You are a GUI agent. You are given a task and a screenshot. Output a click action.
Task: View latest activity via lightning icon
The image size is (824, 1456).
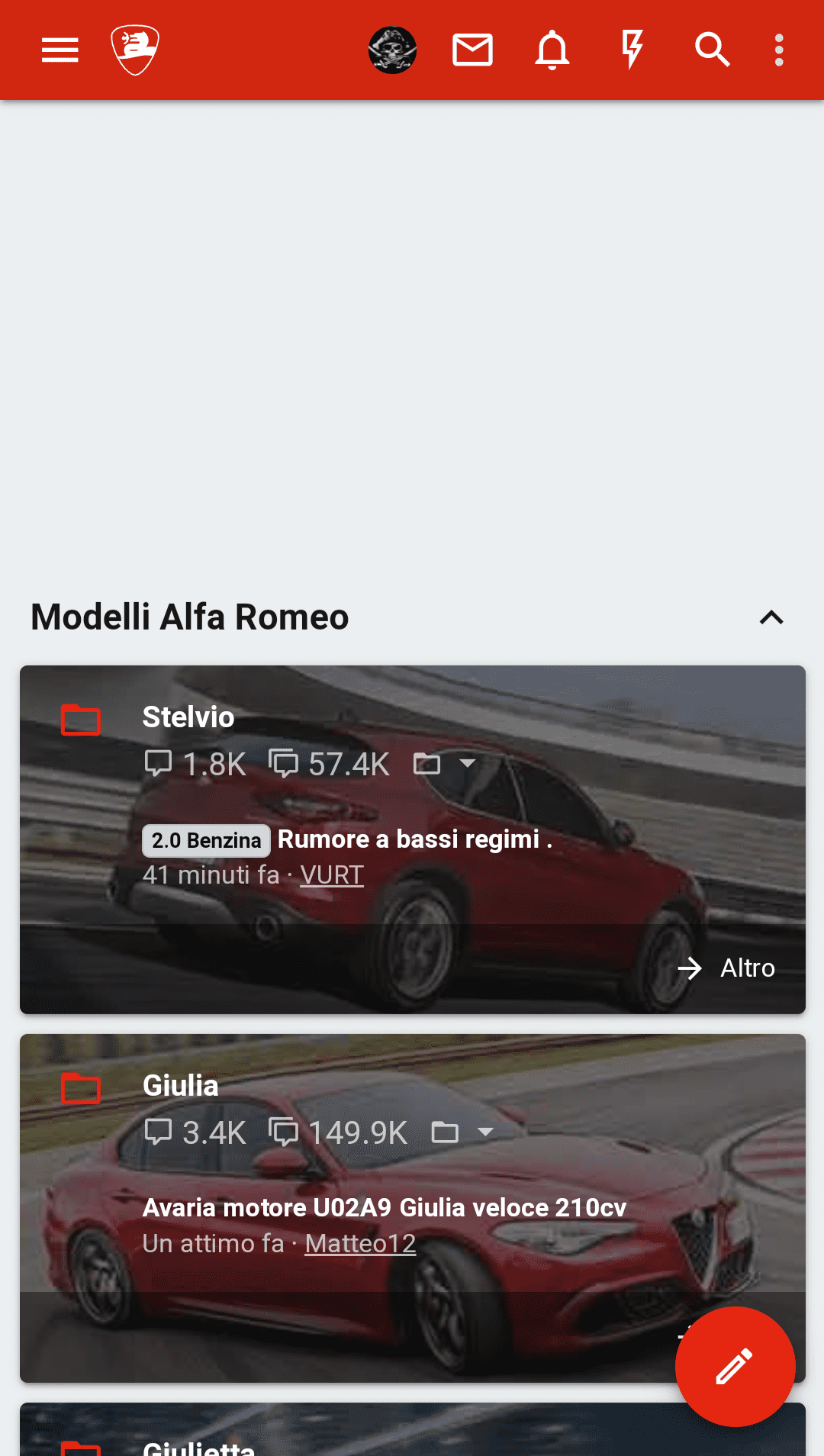pos(632,50)
